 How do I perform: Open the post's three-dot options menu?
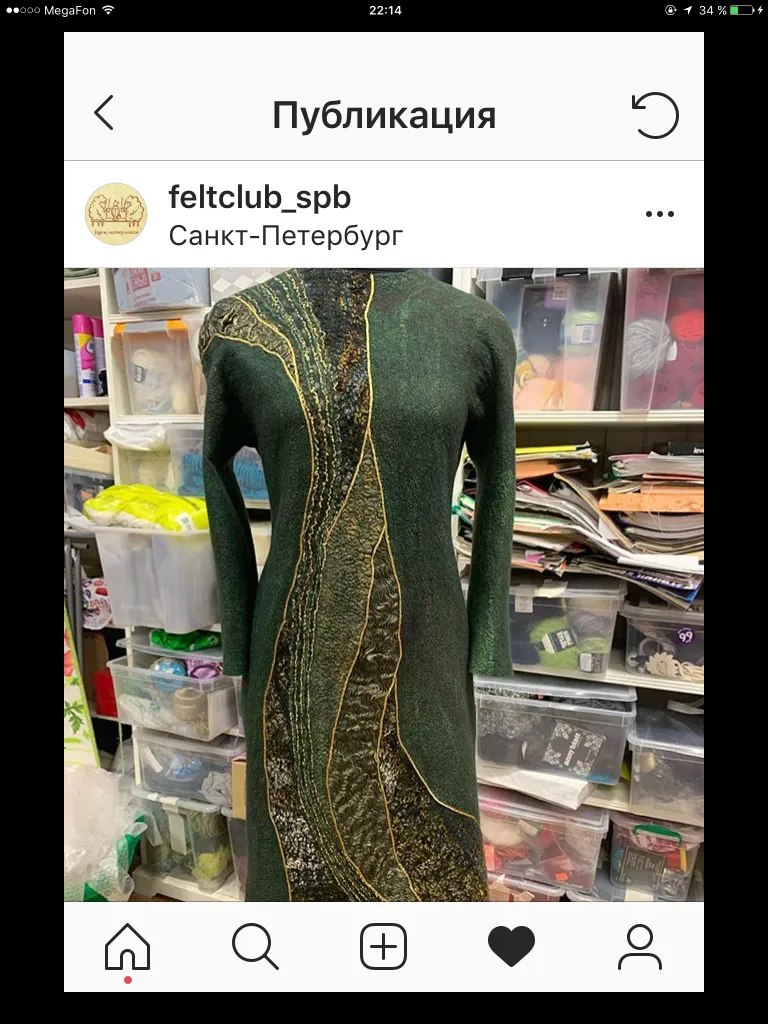659,214
